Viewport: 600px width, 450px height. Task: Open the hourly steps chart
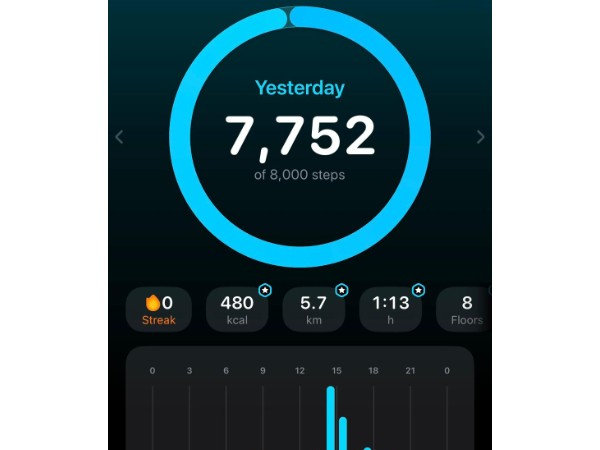coord(299,405)
